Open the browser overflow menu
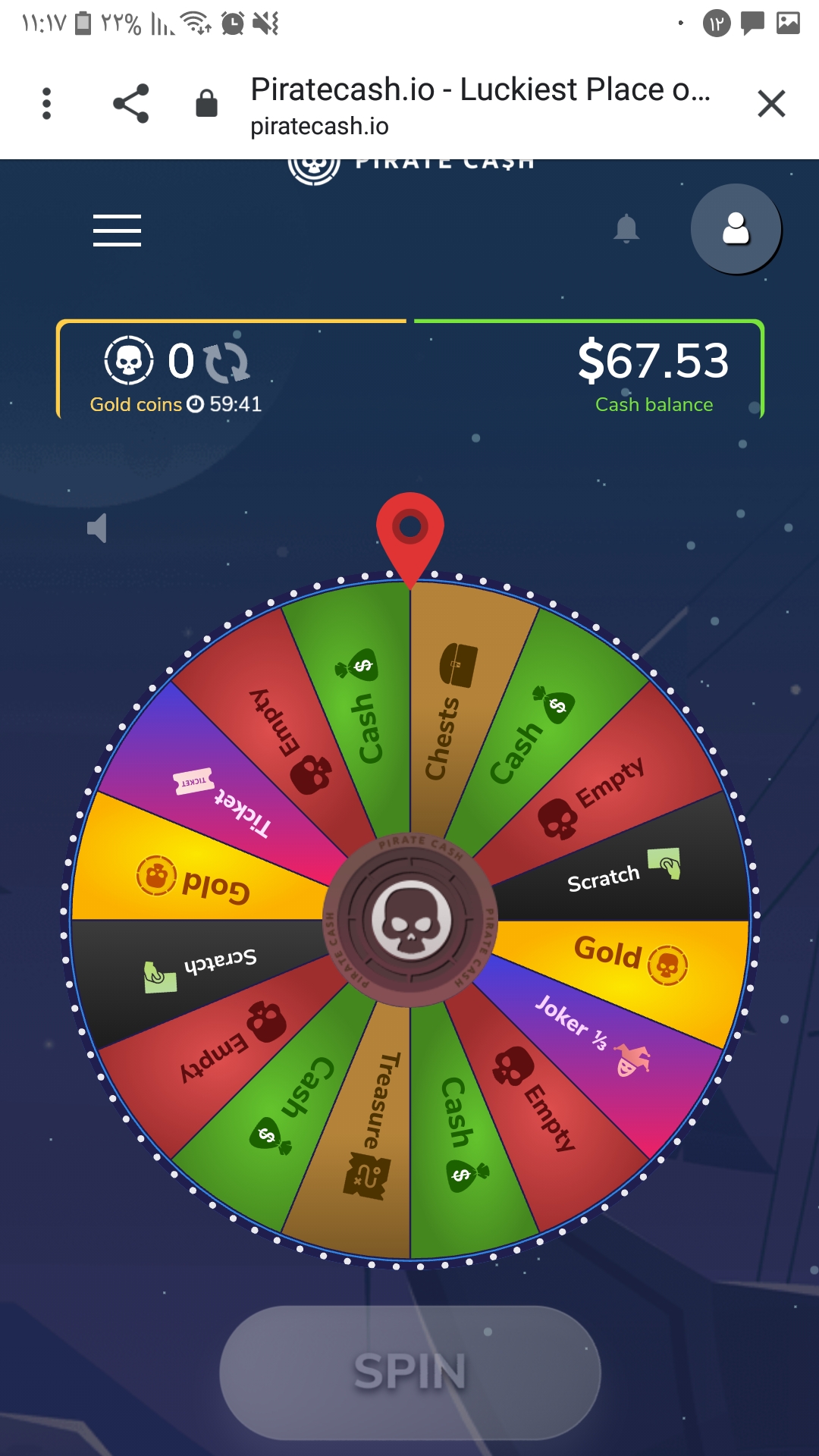The width and height of the screenshot is (819, 1456). (x=47, y=103)
